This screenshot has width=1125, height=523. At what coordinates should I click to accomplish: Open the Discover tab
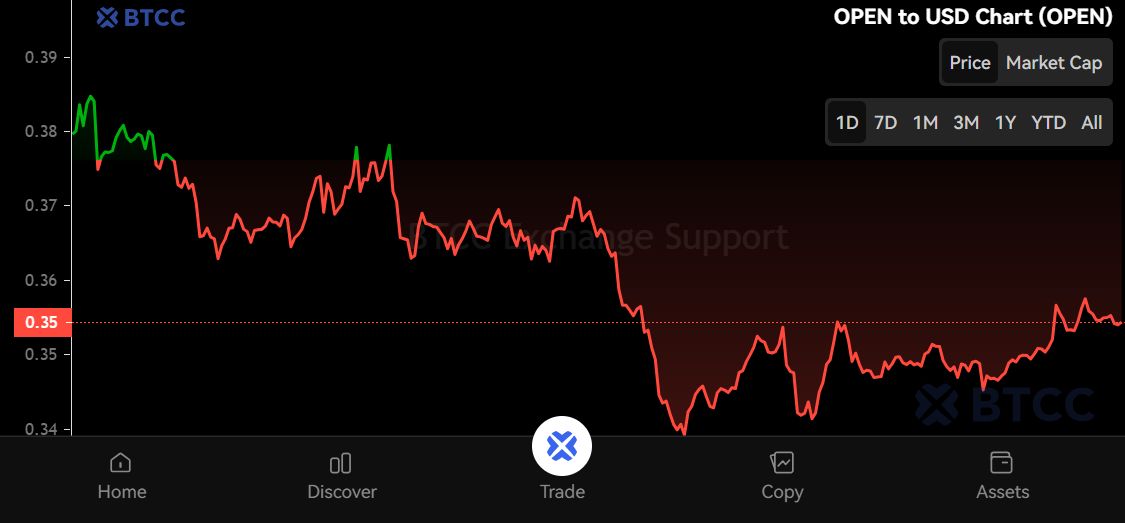(x=342, y=476)
